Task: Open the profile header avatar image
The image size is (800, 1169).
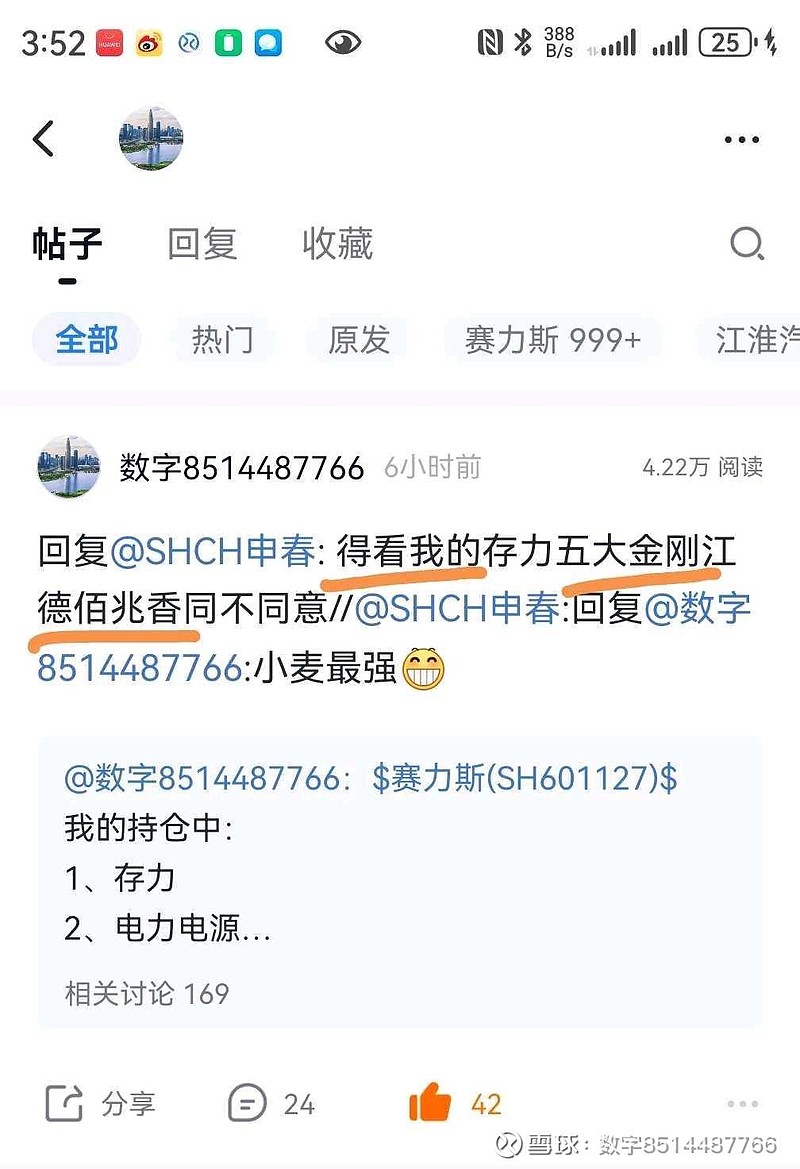Action: tap(150, 139)
